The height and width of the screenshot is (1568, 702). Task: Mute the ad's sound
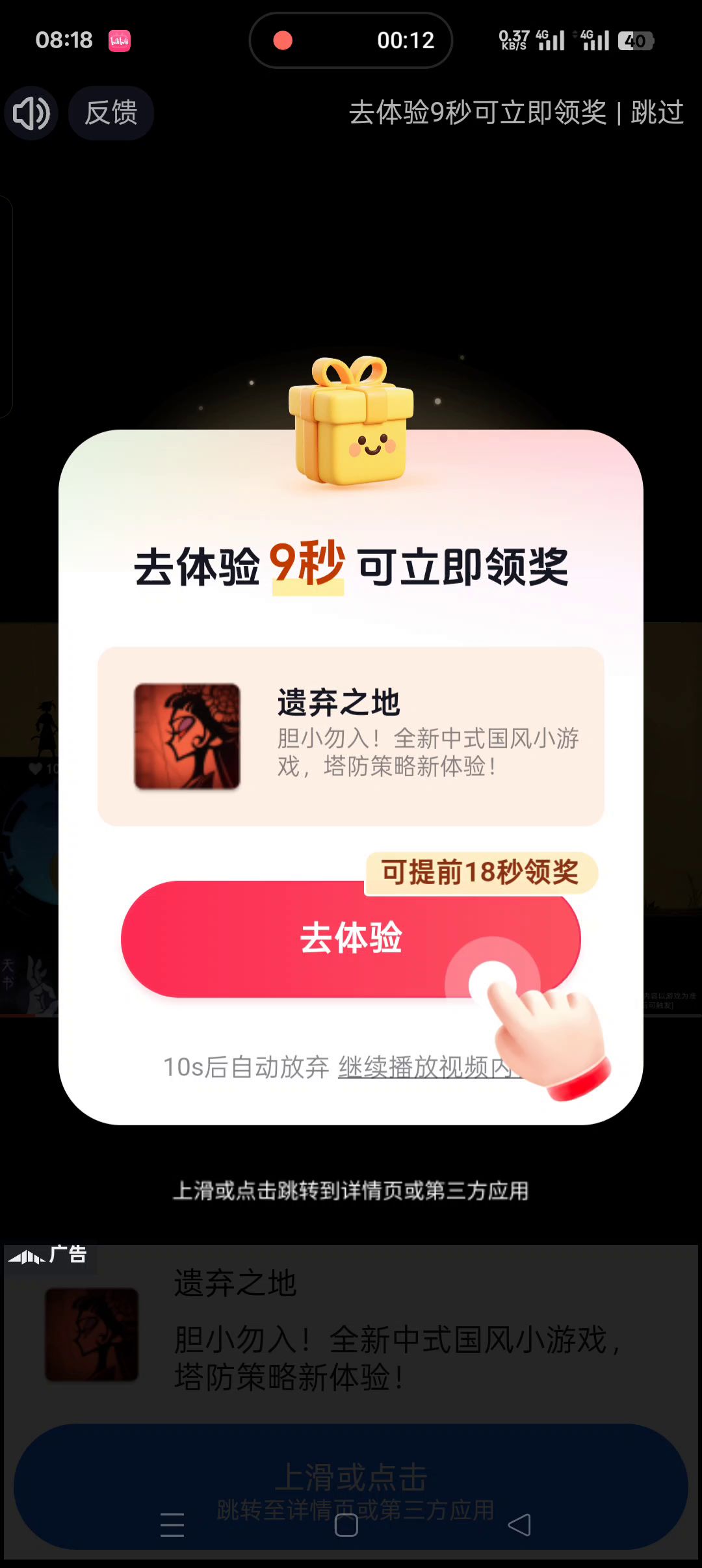click(x=31, y=113)
